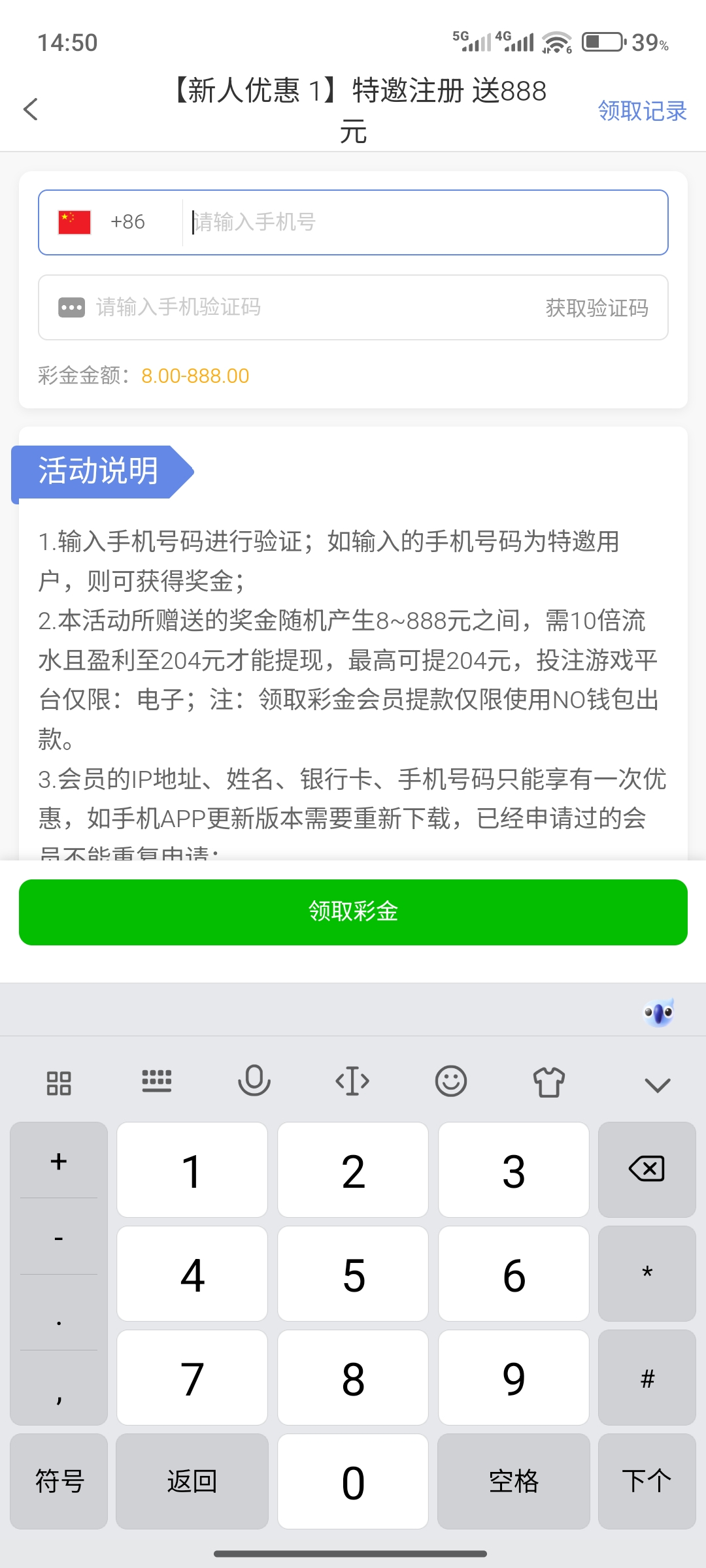Type digit 1 on the keypad
Viewport: 706px width, 1568px height.
(192, 1169)
